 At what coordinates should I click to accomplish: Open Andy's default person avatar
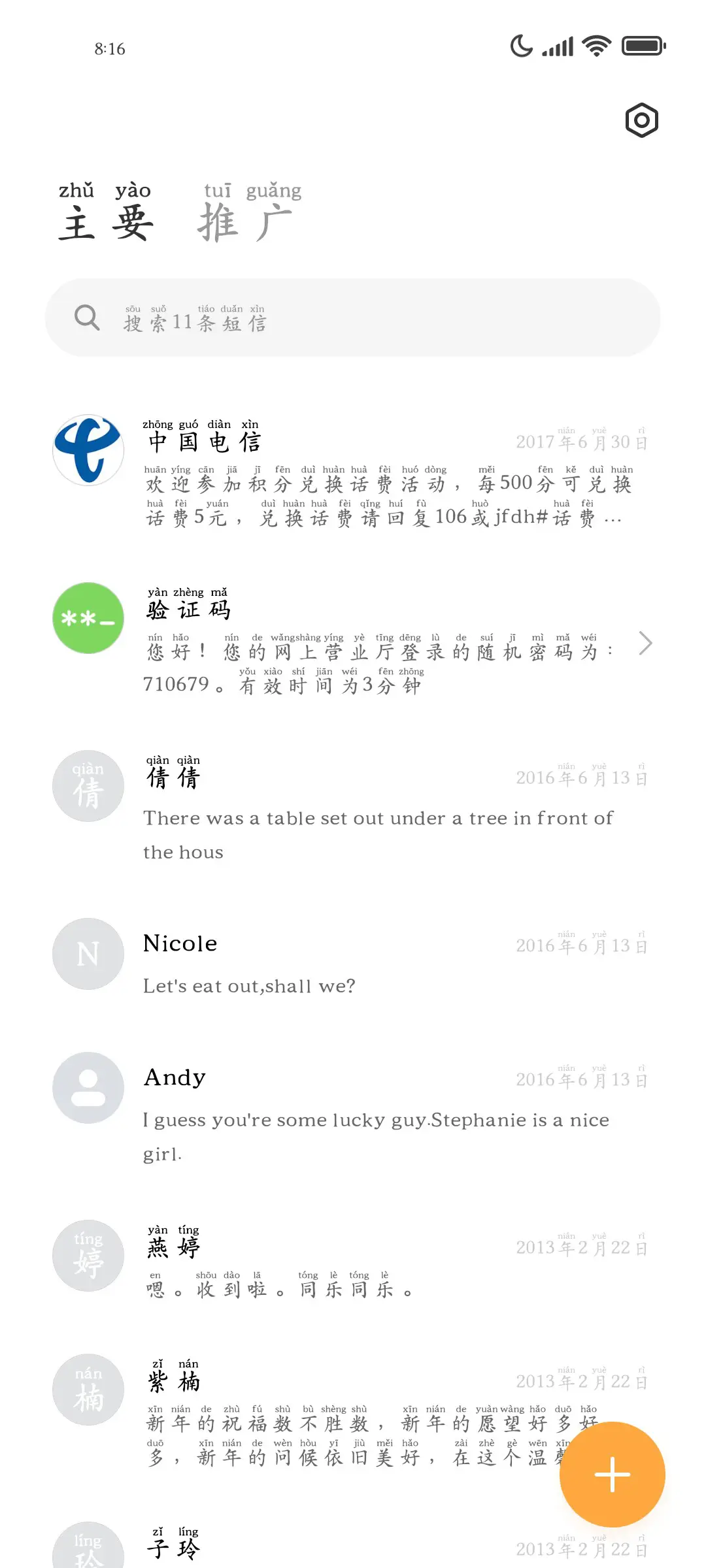pos(88,1088)
